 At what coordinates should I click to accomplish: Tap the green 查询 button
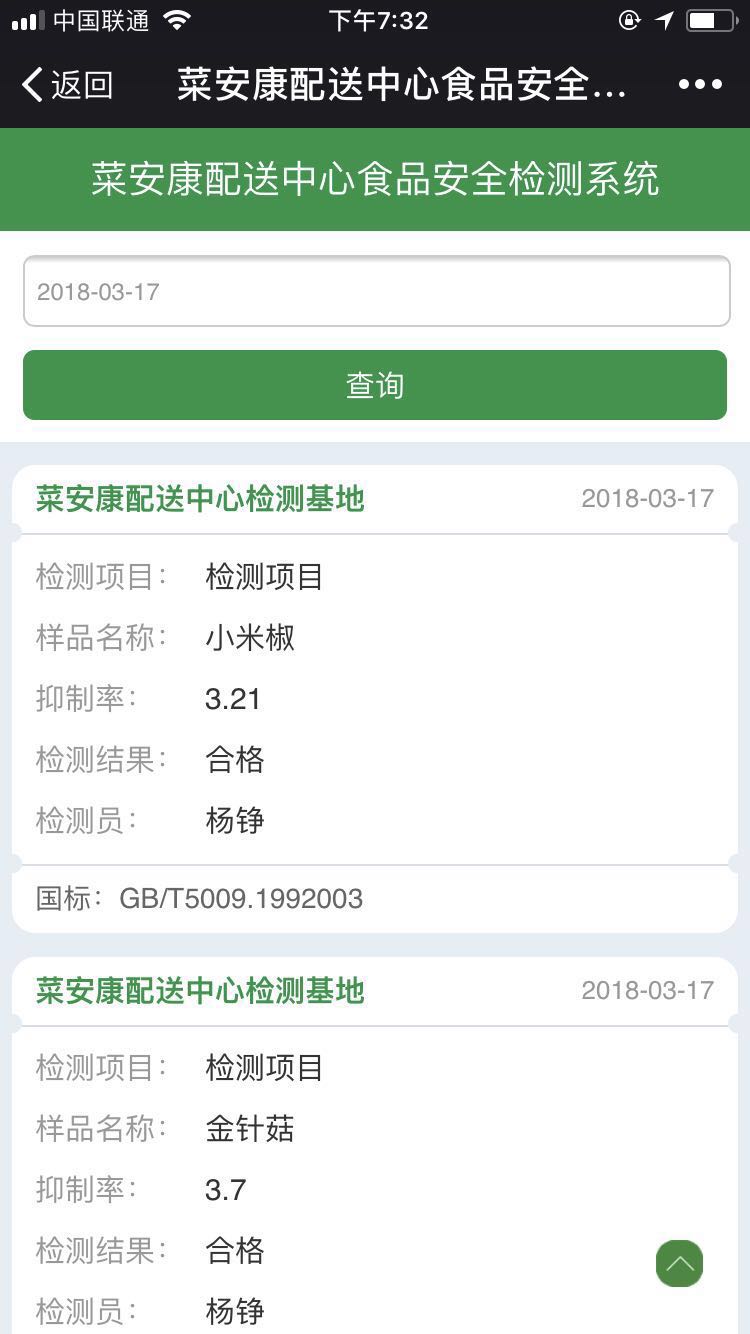pos(375,385)
